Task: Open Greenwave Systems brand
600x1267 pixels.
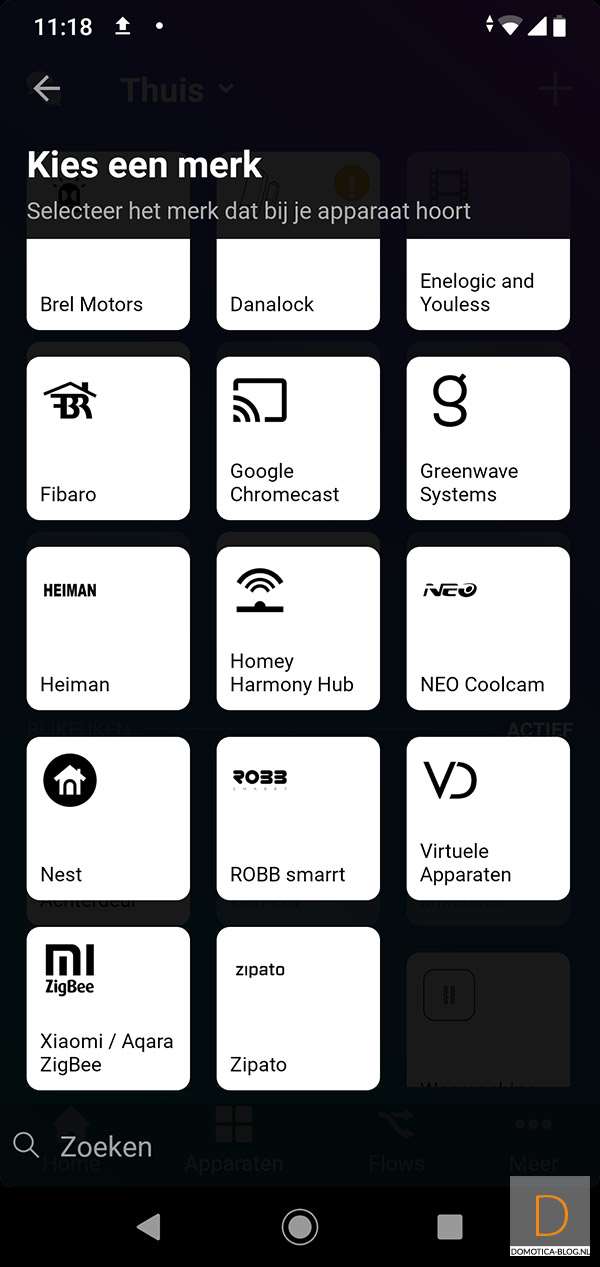Action: 488,438
